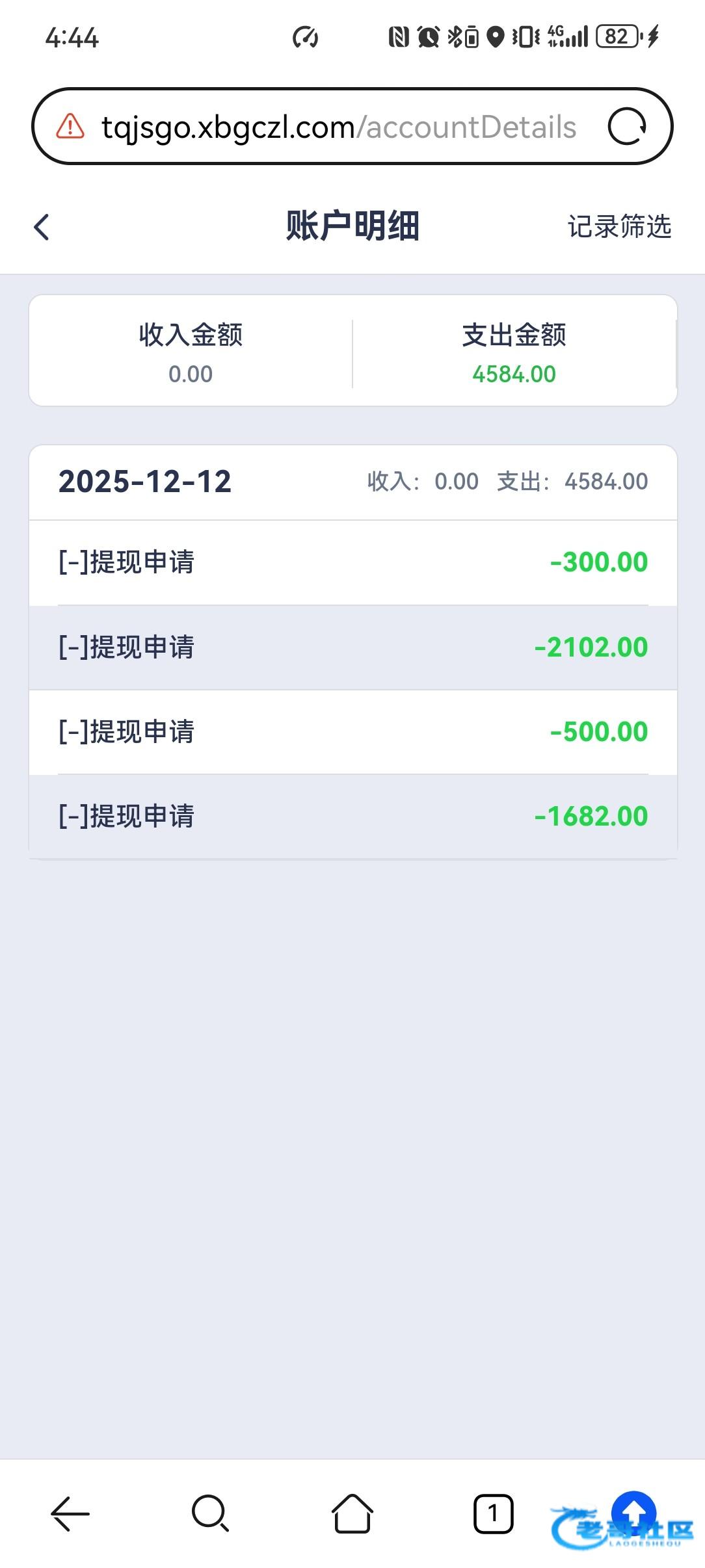705x1568 pixels.
Task: Open the tab switcher showing 1 tab
Action: point(493,1513)
